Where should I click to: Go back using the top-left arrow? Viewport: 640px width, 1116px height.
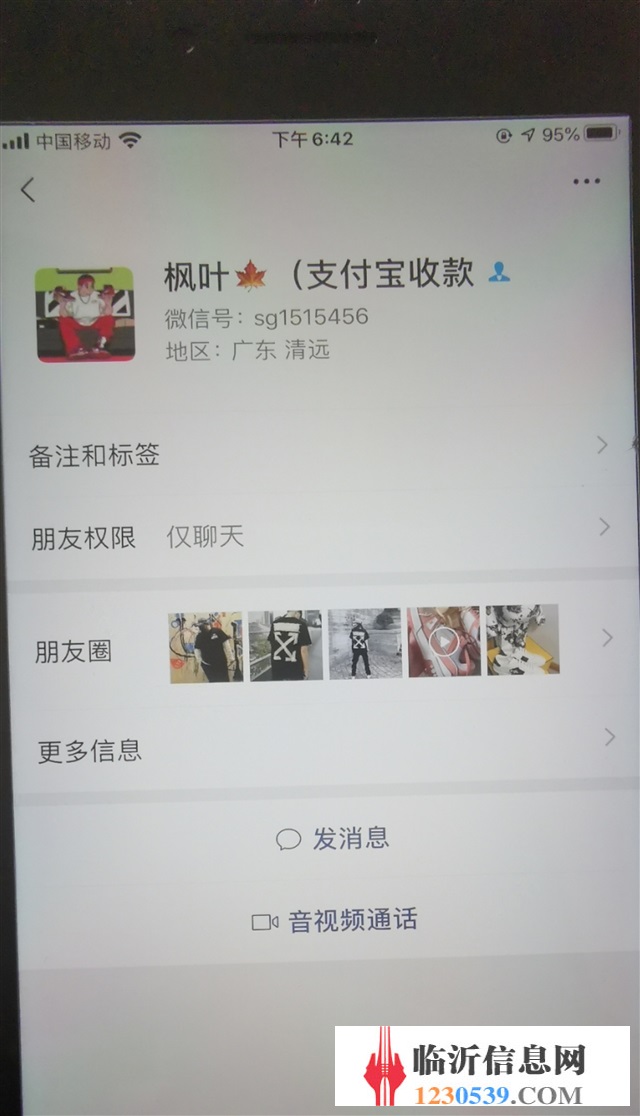[x=28, y=190]
